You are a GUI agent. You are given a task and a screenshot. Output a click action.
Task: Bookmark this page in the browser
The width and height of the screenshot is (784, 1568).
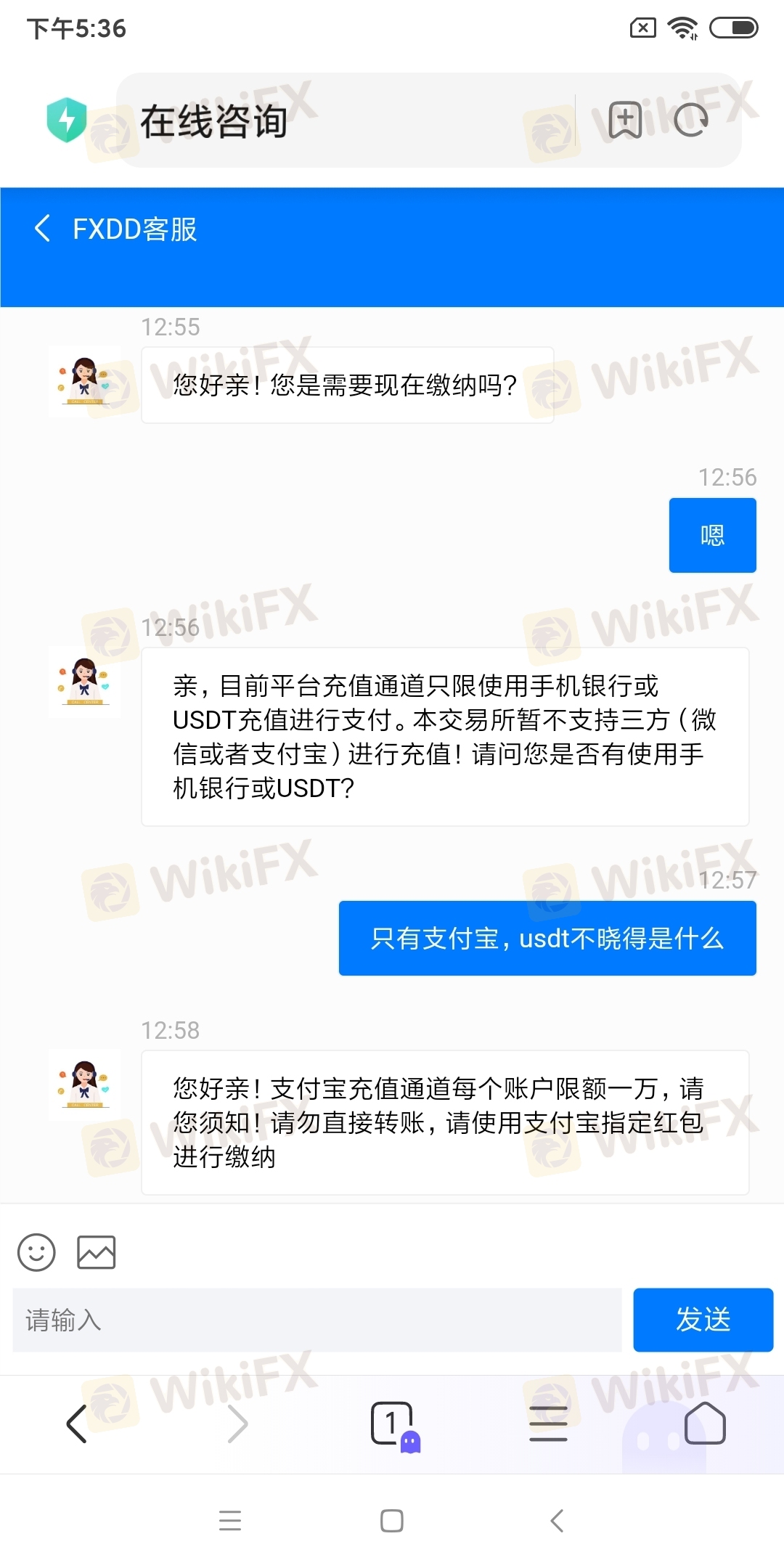click(624, 120)
